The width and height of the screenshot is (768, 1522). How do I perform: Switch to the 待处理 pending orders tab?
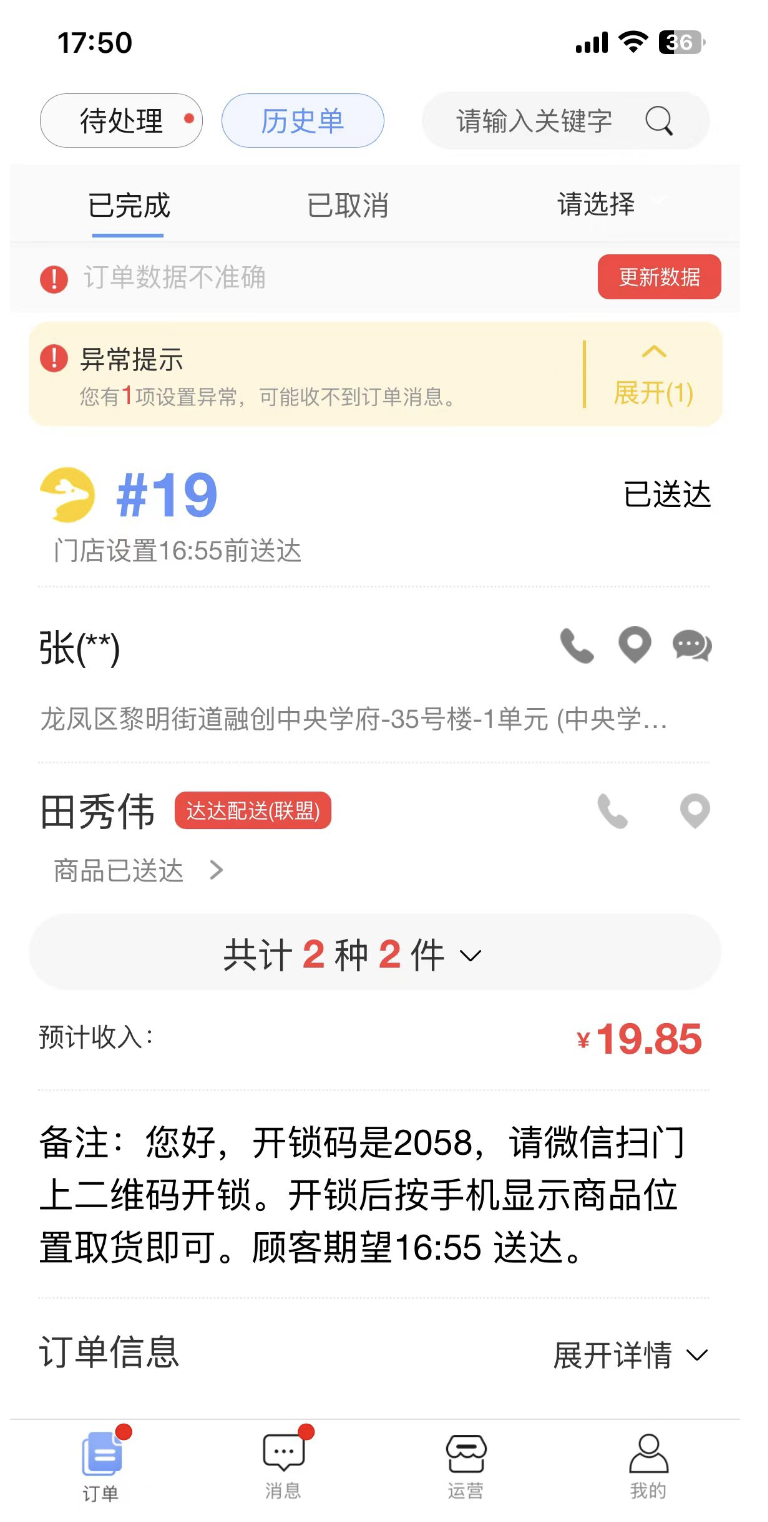click(121, 121)
